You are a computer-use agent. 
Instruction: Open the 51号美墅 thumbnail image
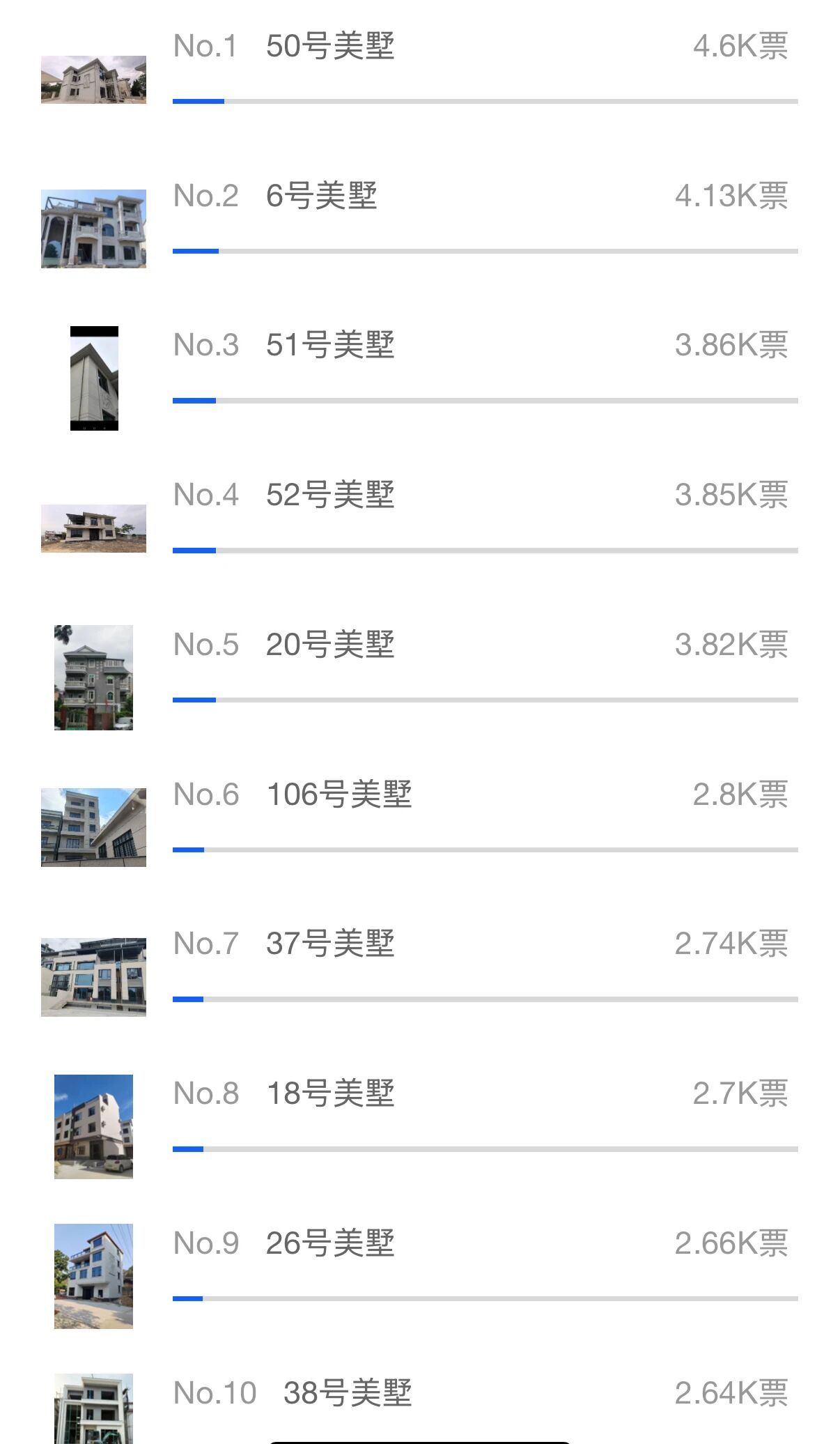tap(93, 377)
